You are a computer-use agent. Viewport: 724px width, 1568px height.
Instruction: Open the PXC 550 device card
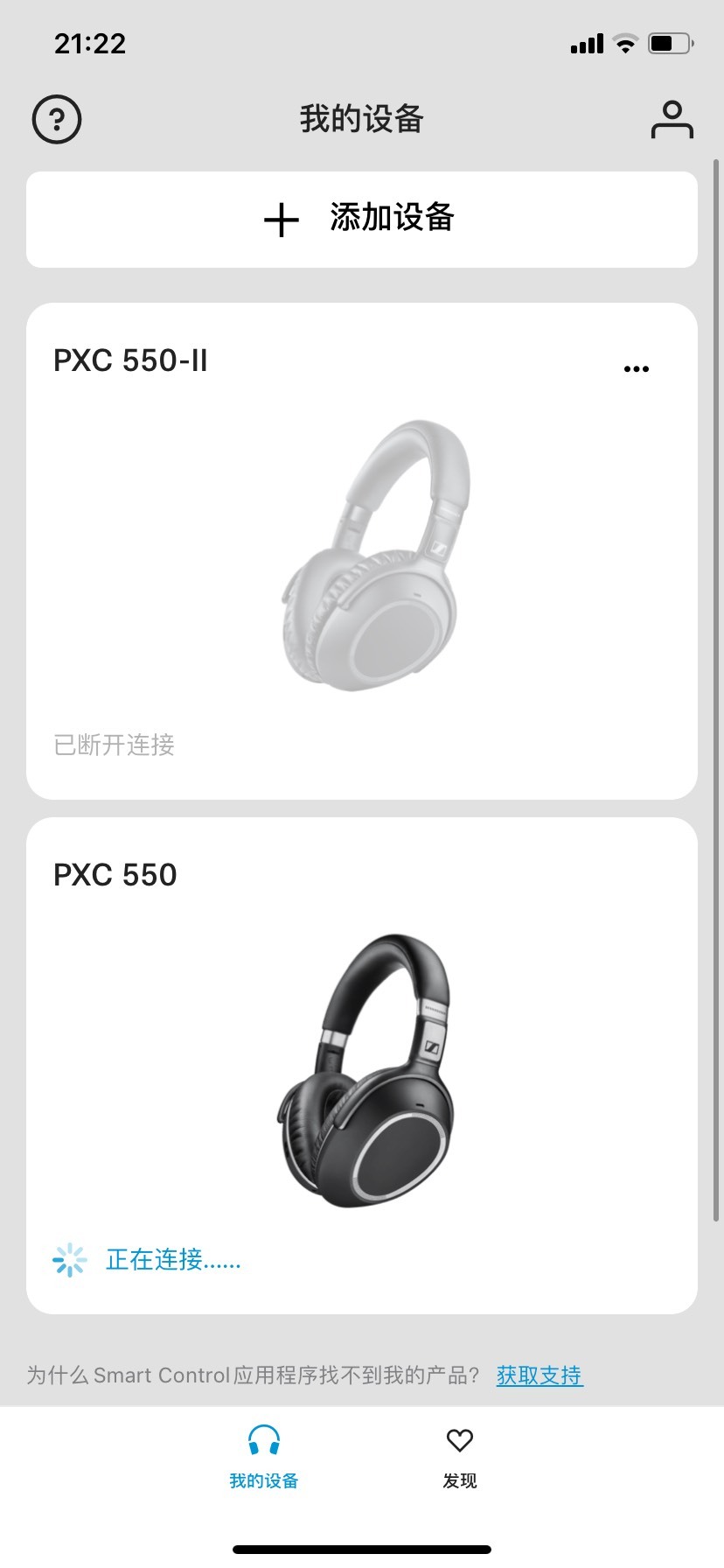click(362, 1066)
